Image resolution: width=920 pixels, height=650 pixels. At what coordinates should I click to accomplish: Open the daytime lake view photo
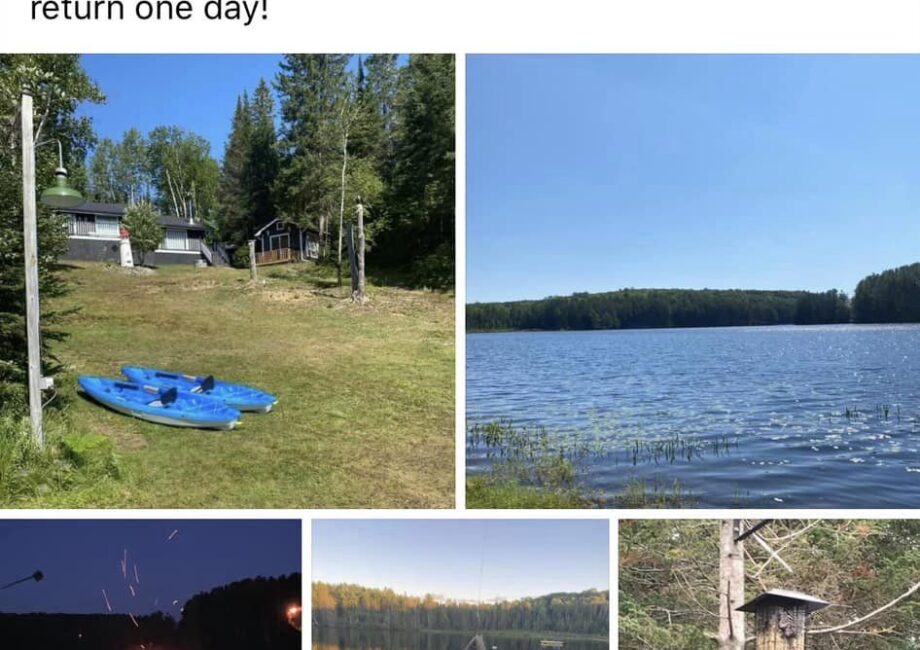point(692,281)
